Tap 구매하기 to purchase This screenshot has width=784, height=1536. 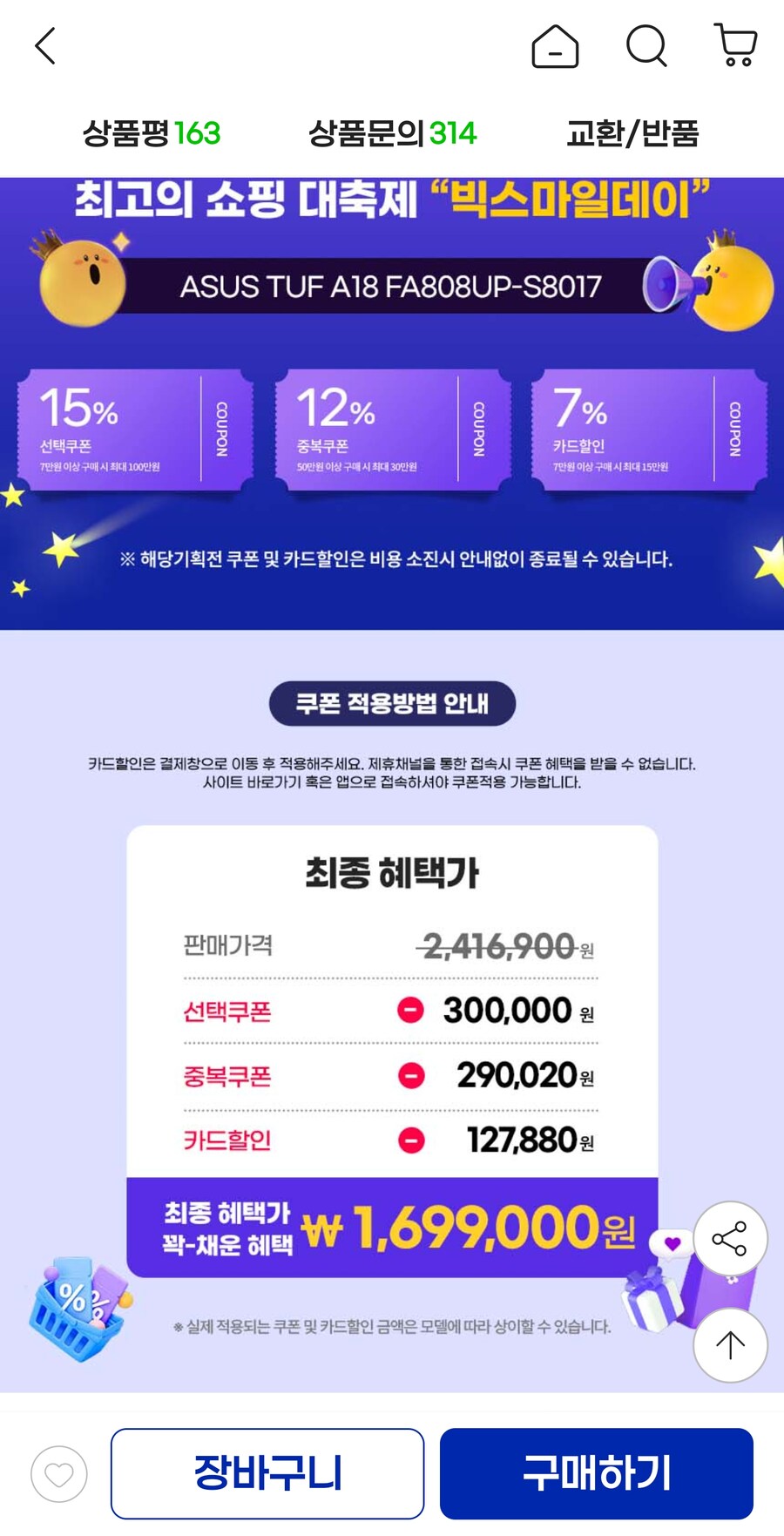596,1473
